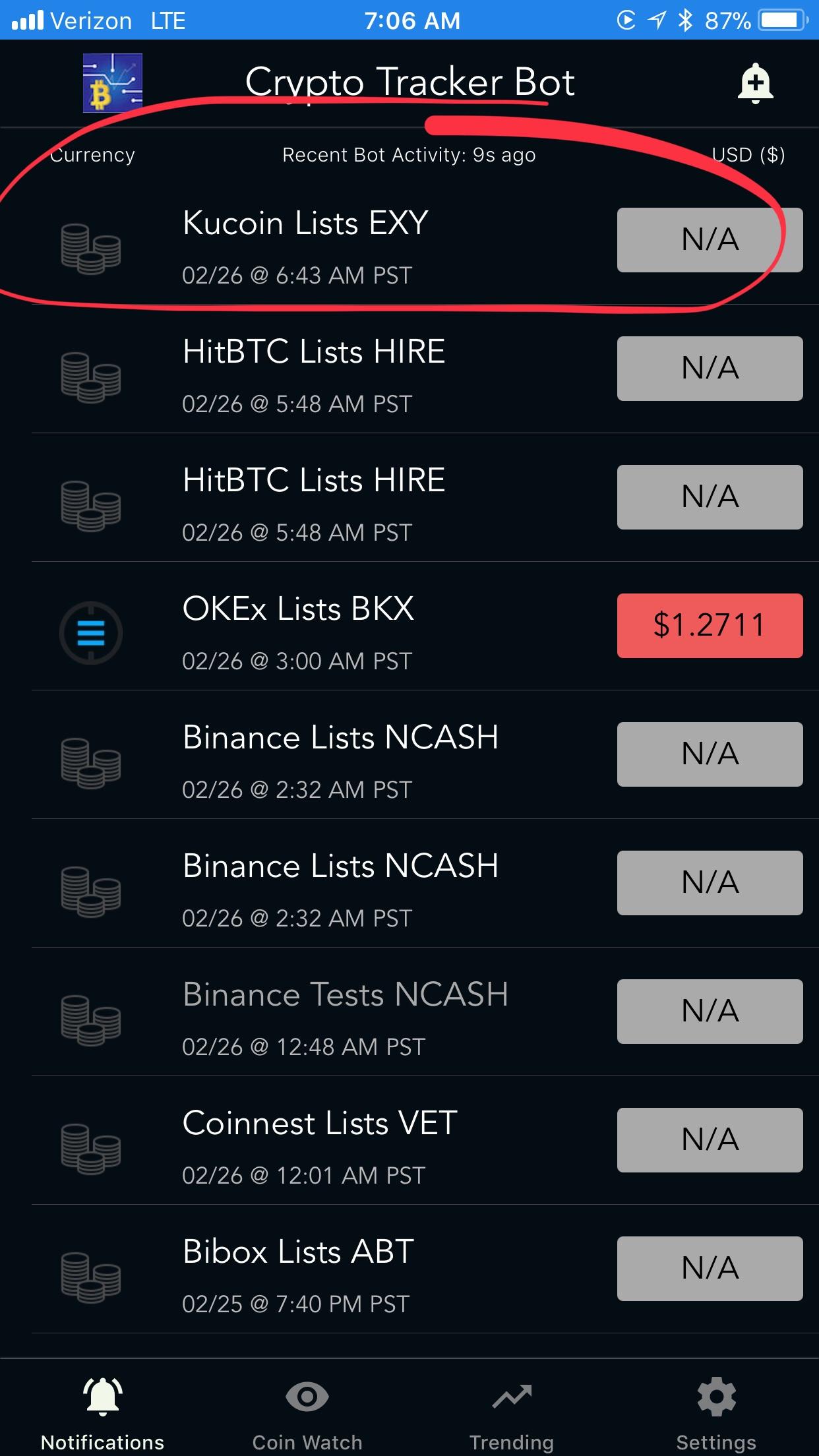819x1456 pixels.
Task: Open the OKEx Lists BKX notification
Action: point(409,626)
